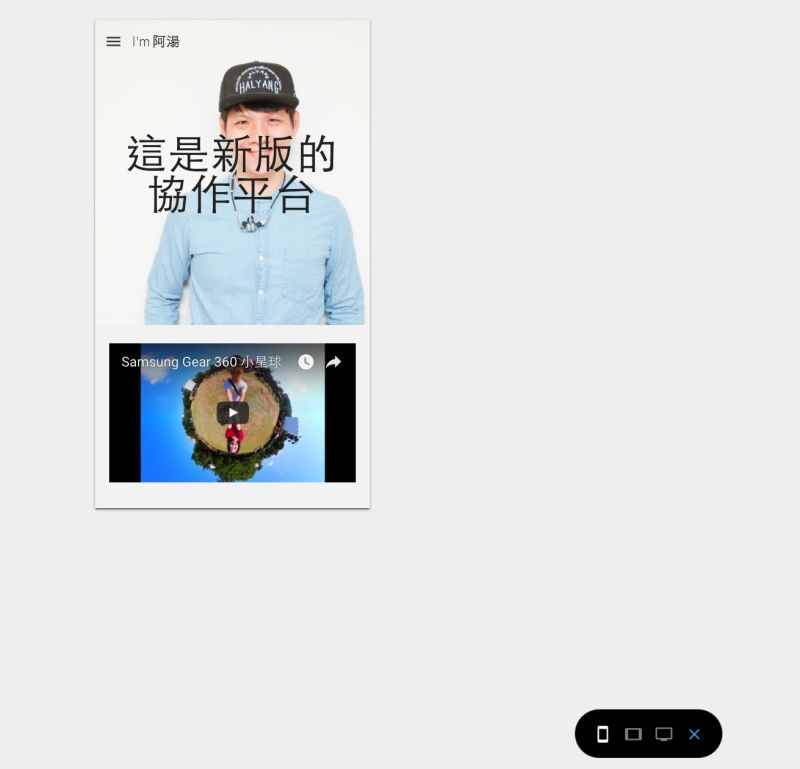The image size is (800, 769).
Task: Switch to large screen desktop preview
Action: click(x=663, y=734)
